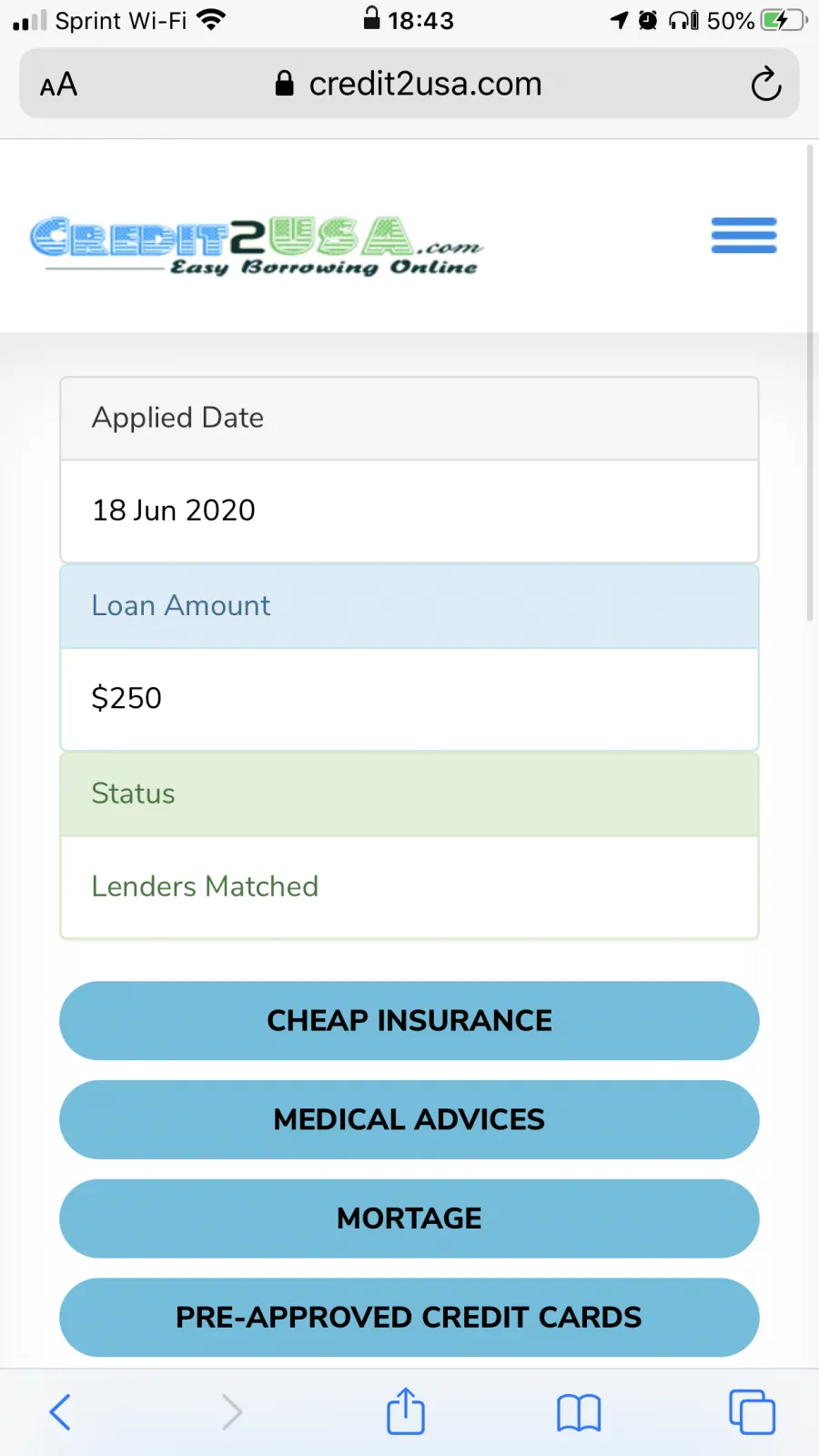Select the Mortage button
The image size is (819, 1456).
pyautogui.click(x=409, y=1218)
